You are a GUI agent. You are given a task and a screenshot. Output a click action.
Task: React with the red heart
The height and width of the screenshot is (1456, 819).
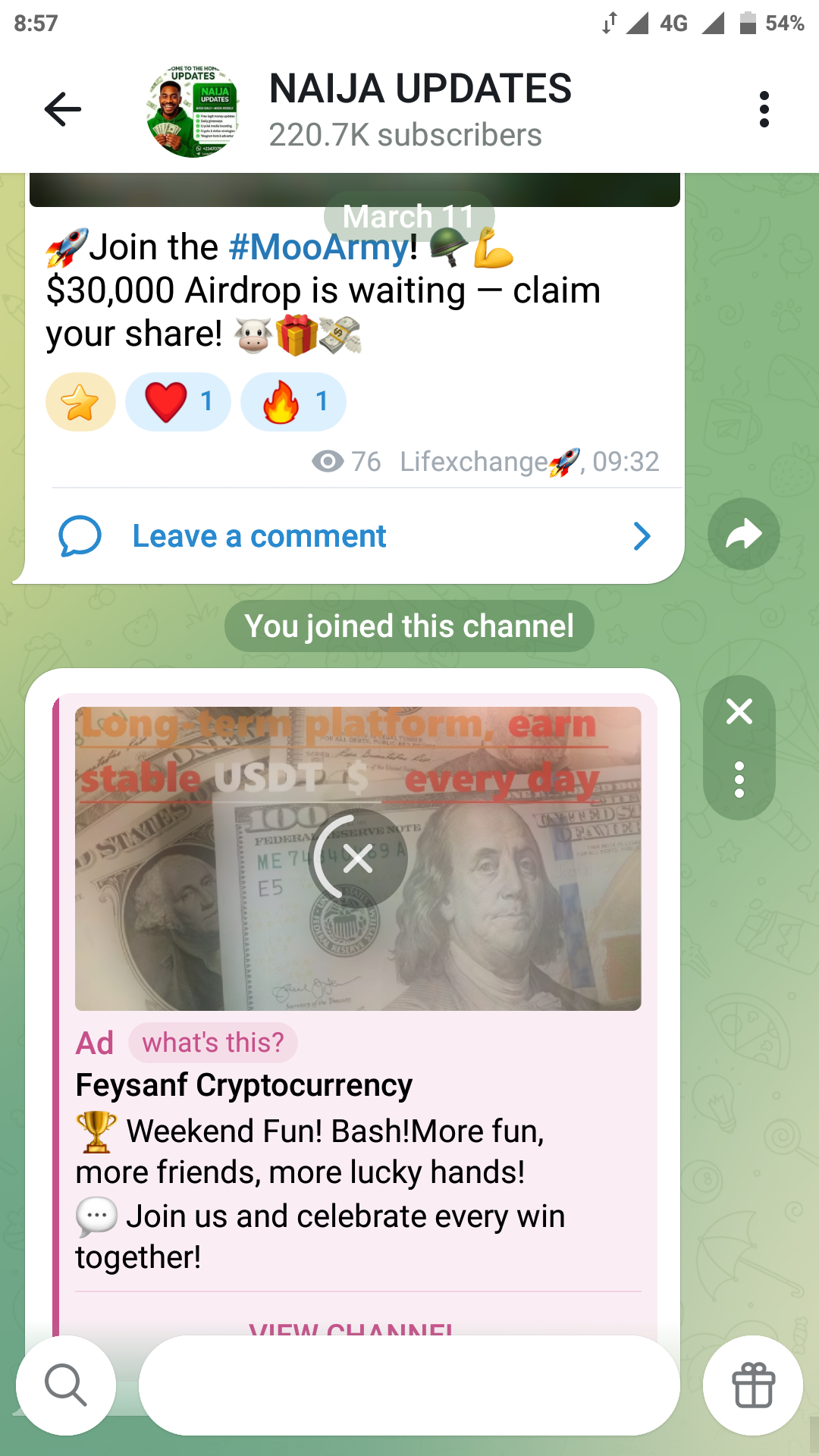(177, 402)
